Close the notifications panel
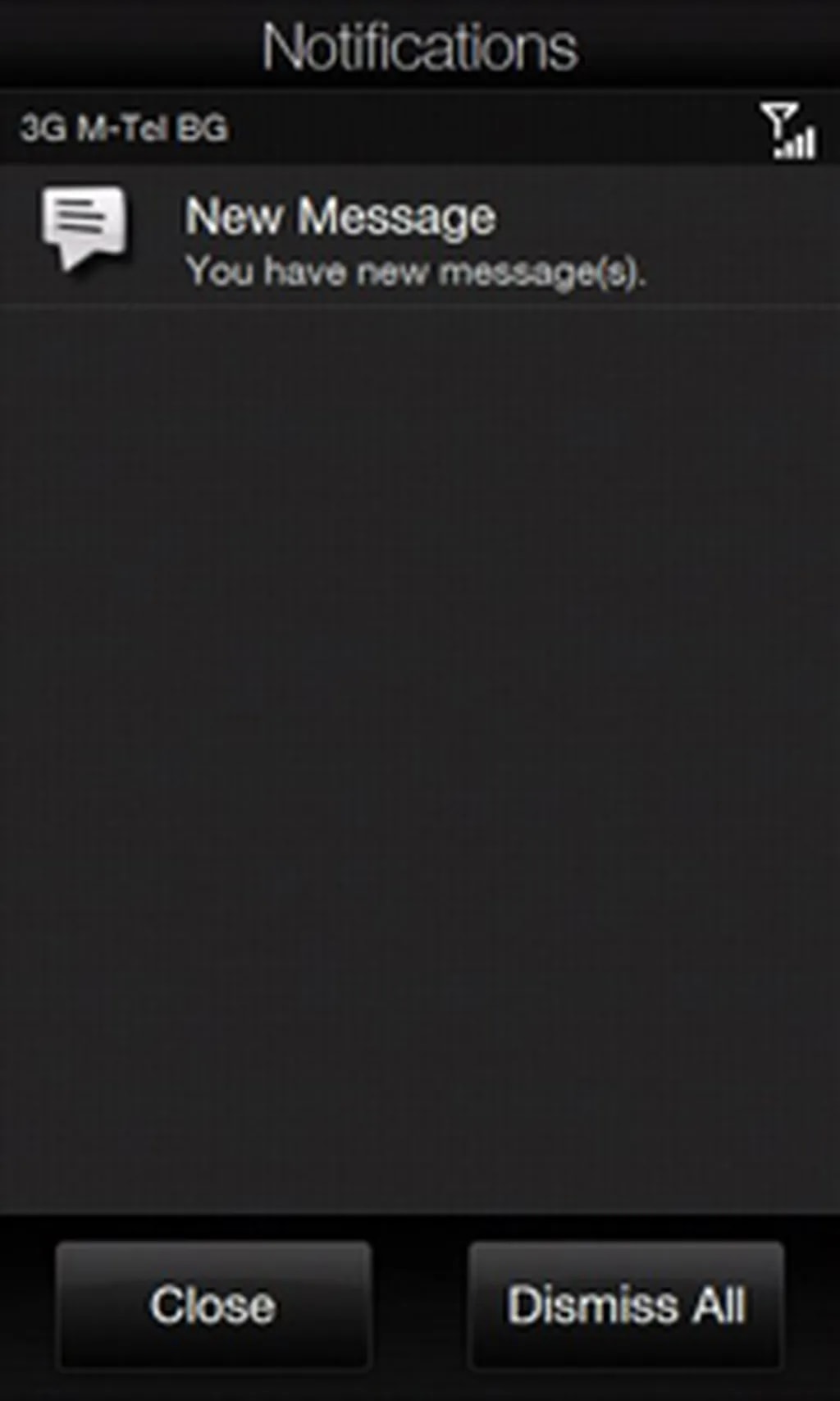The width and height of the screenshot is (840, 1401). pos(213,1305)
